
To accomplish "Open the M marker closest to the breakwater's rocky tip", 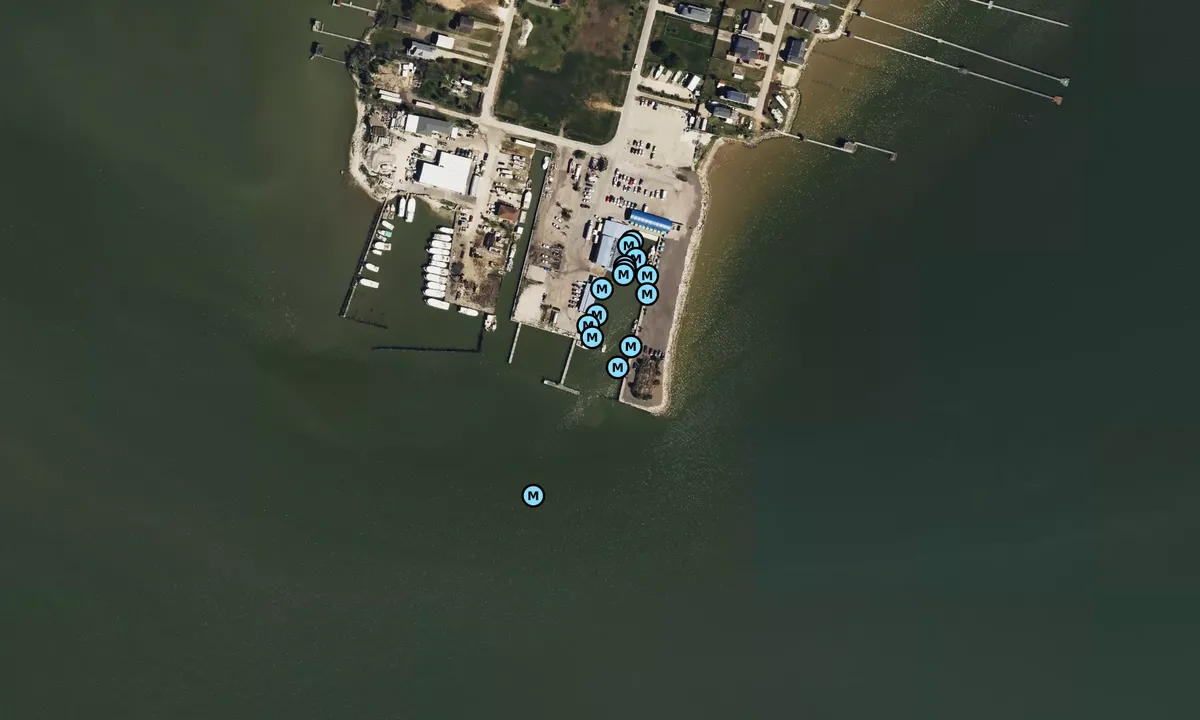I will click(618, 367).
